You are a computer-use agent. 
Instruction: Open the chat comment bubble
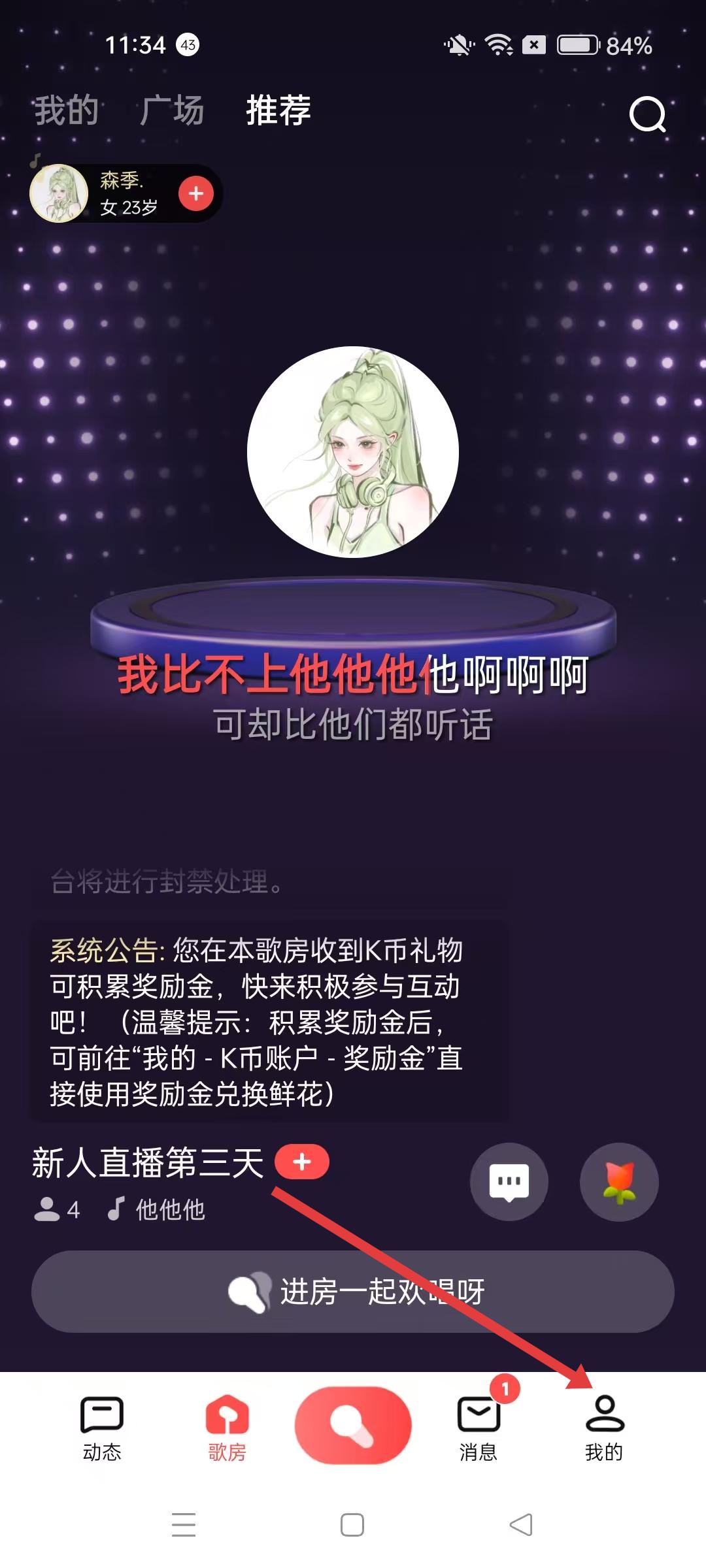pyautogui.click(x=509, y=1181)
